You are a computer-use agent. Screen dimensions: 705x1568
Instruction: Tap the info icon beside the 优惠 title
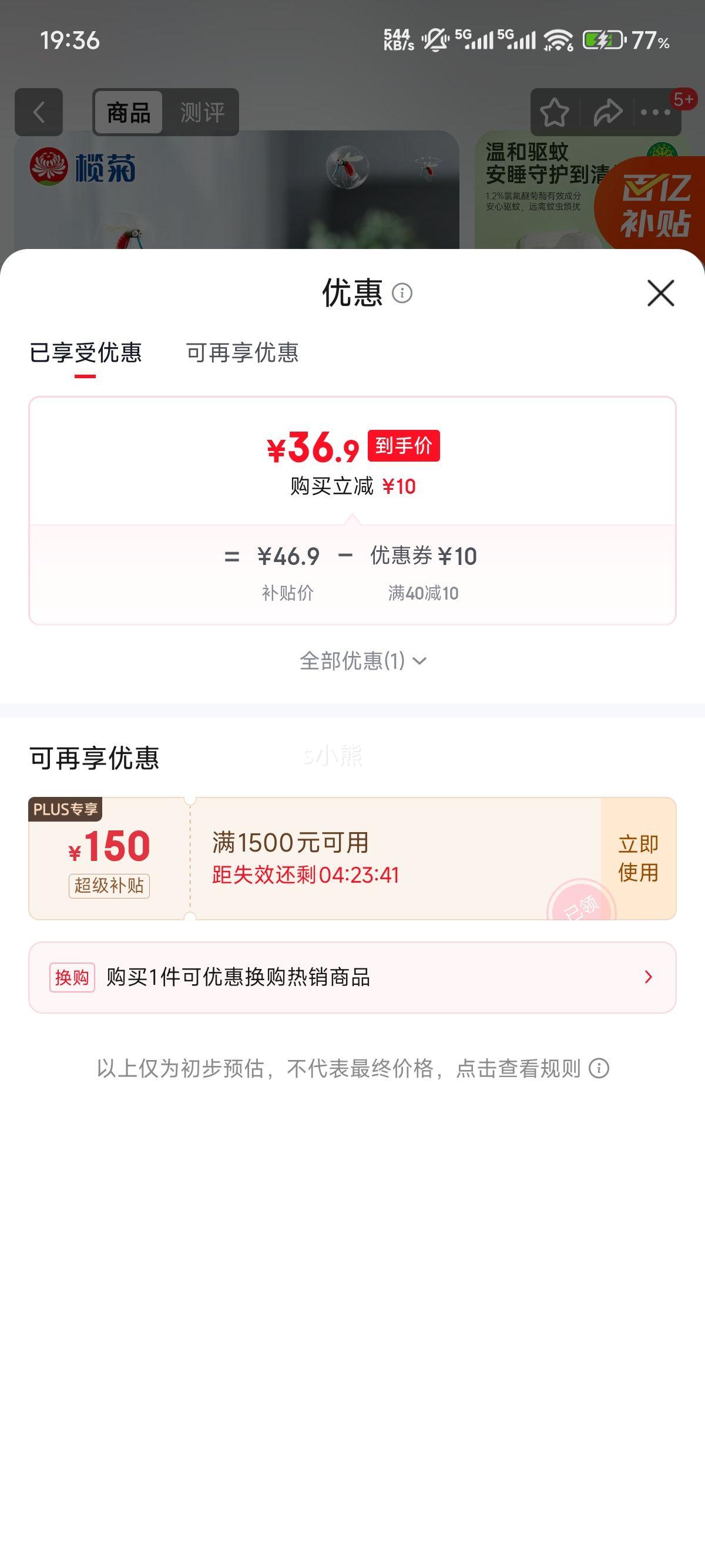[x=403, y=294]
